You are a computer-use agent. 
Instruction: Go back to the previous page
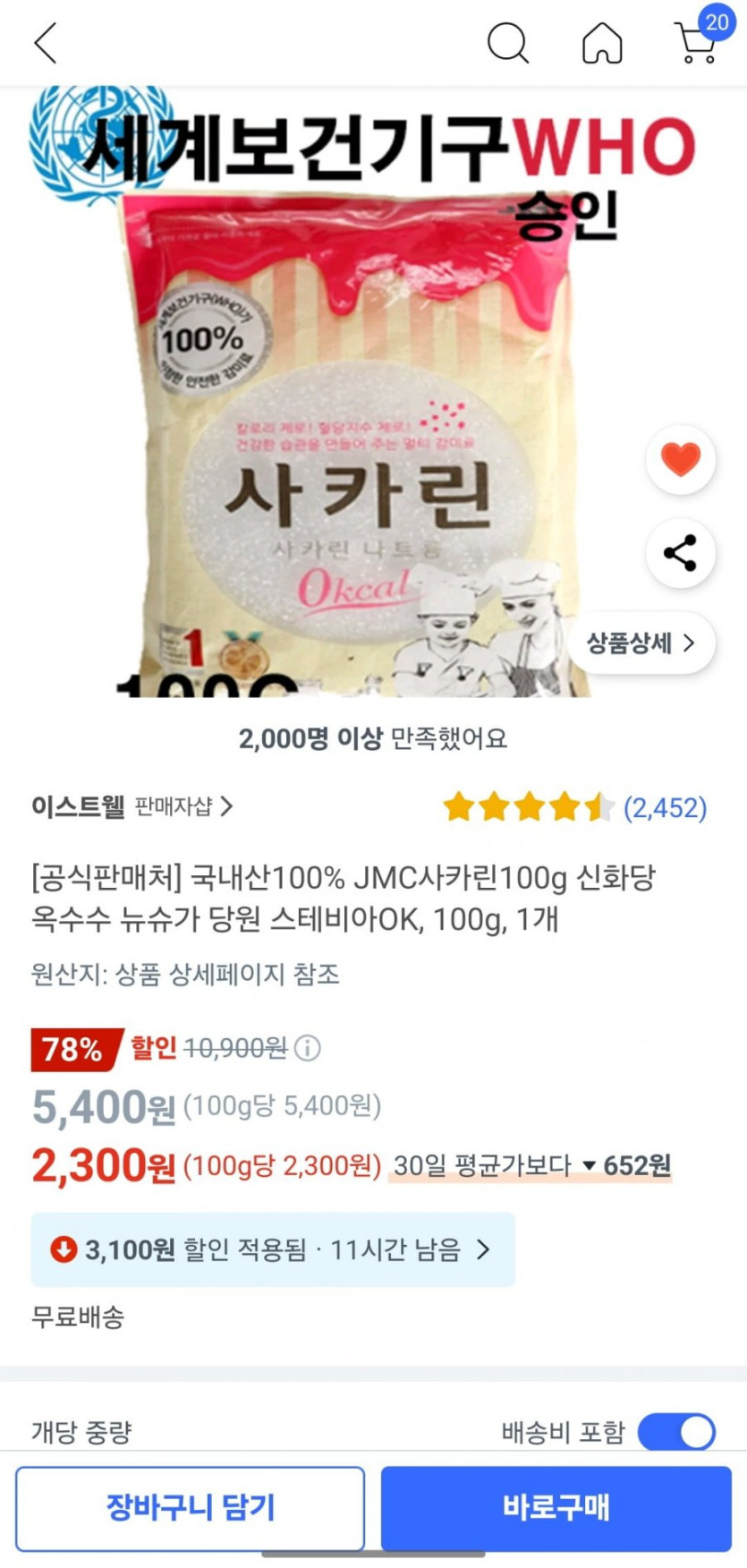tap(46, 43)
